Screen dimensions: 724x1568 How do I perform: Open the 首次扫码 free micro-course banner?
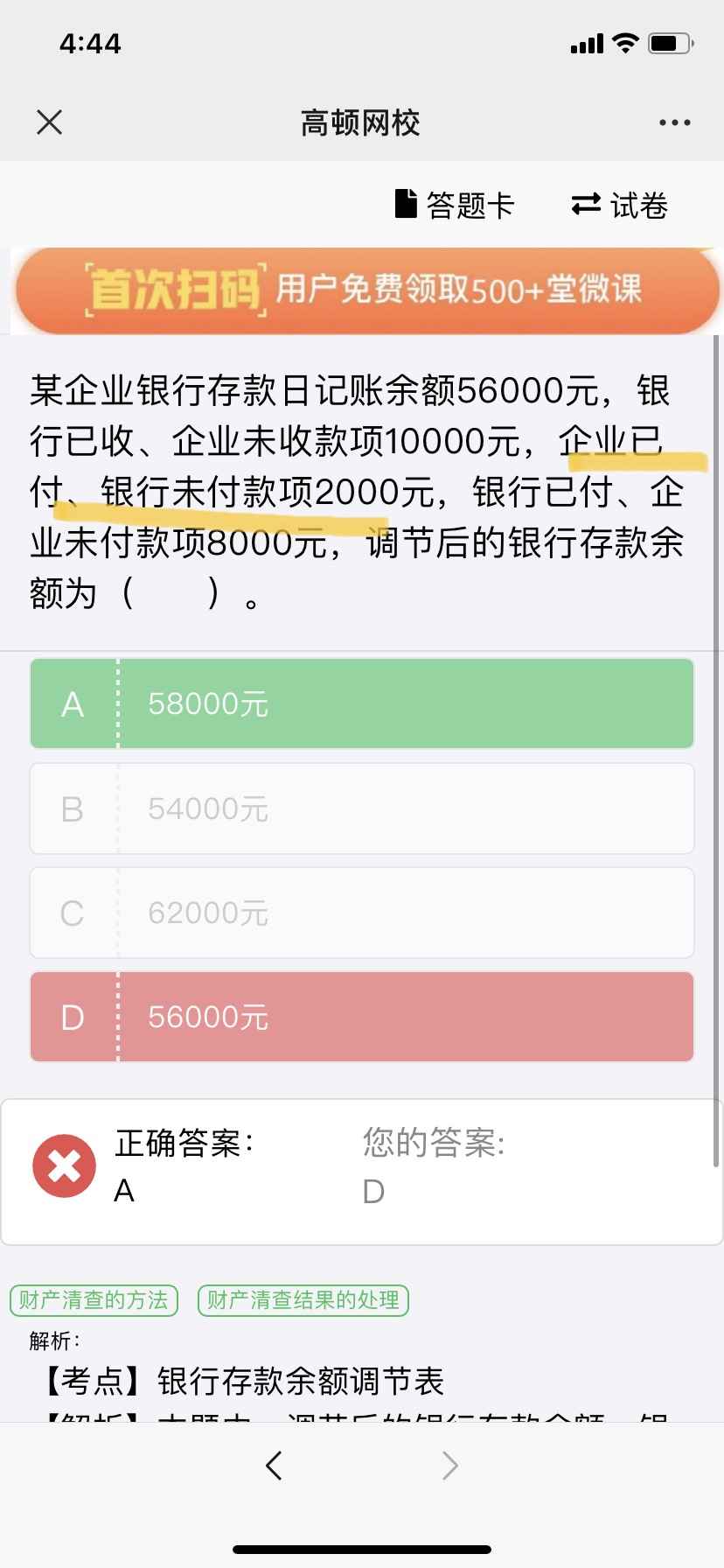(x=365, y=290)
